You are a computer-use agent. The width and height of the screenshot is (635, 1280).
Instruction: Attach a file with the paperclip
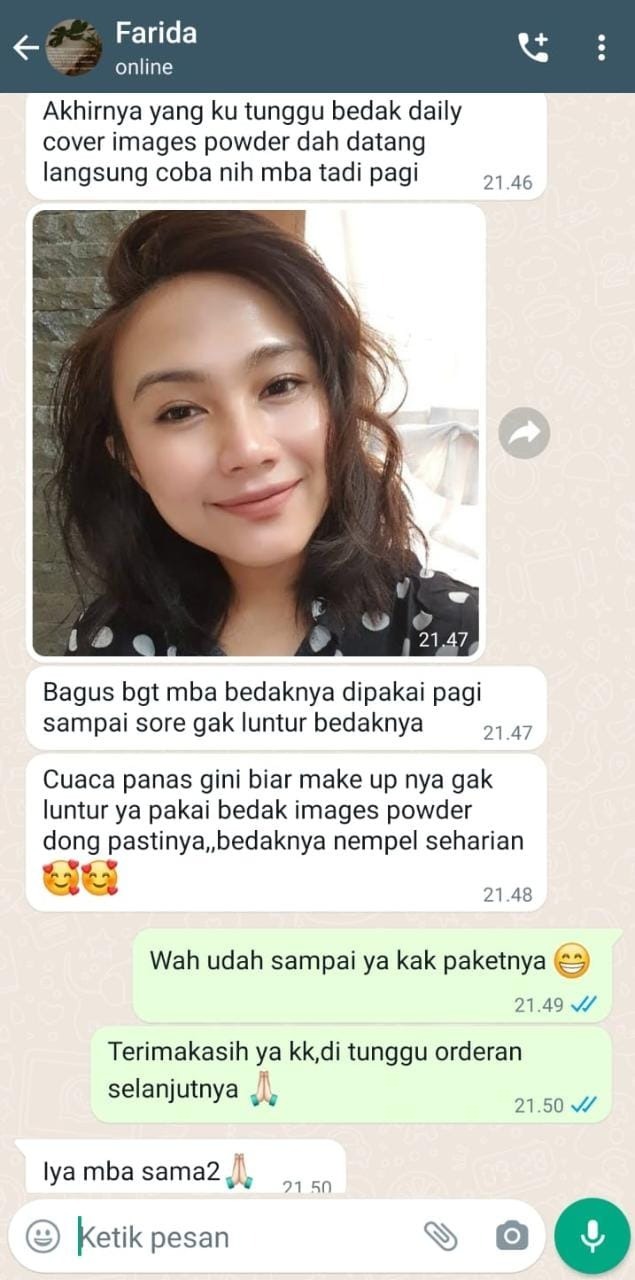point(440,1237)
